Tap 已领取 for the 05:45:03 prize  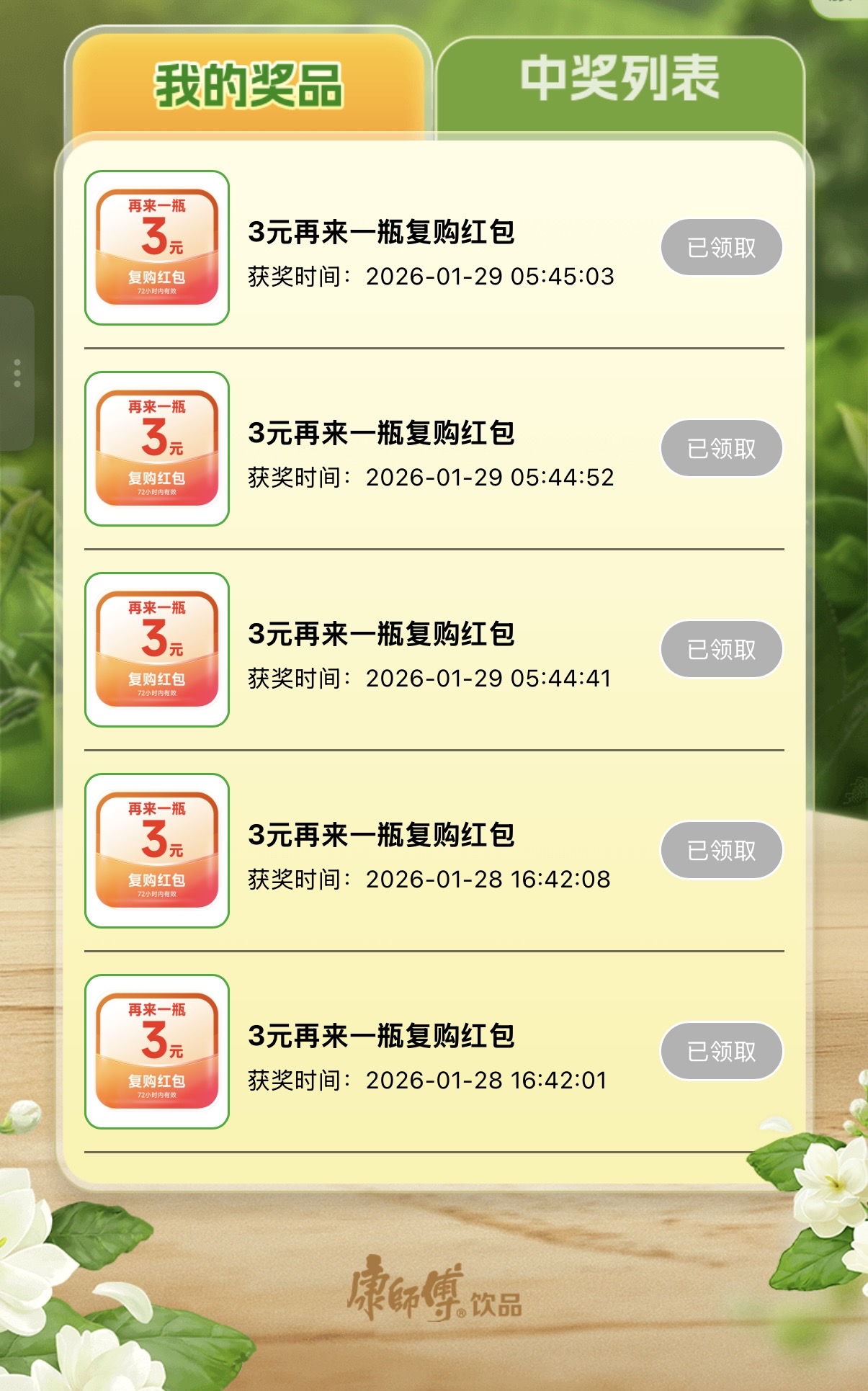tap(721, 248)
